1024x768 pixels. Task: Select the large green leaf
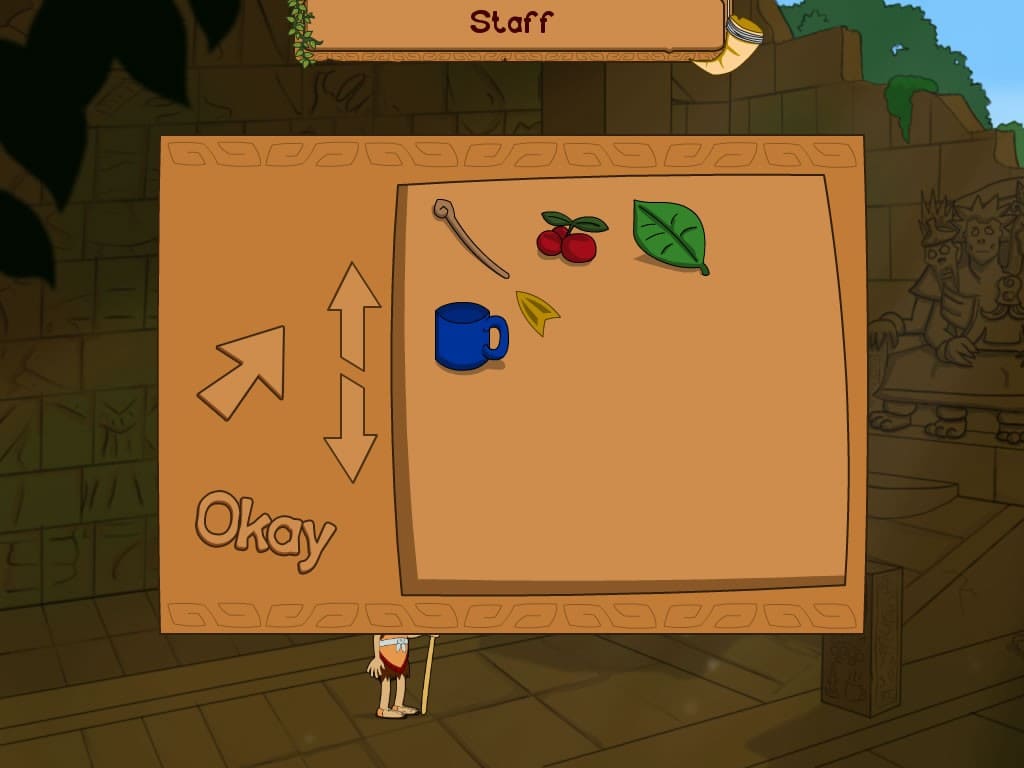[669, 236]
